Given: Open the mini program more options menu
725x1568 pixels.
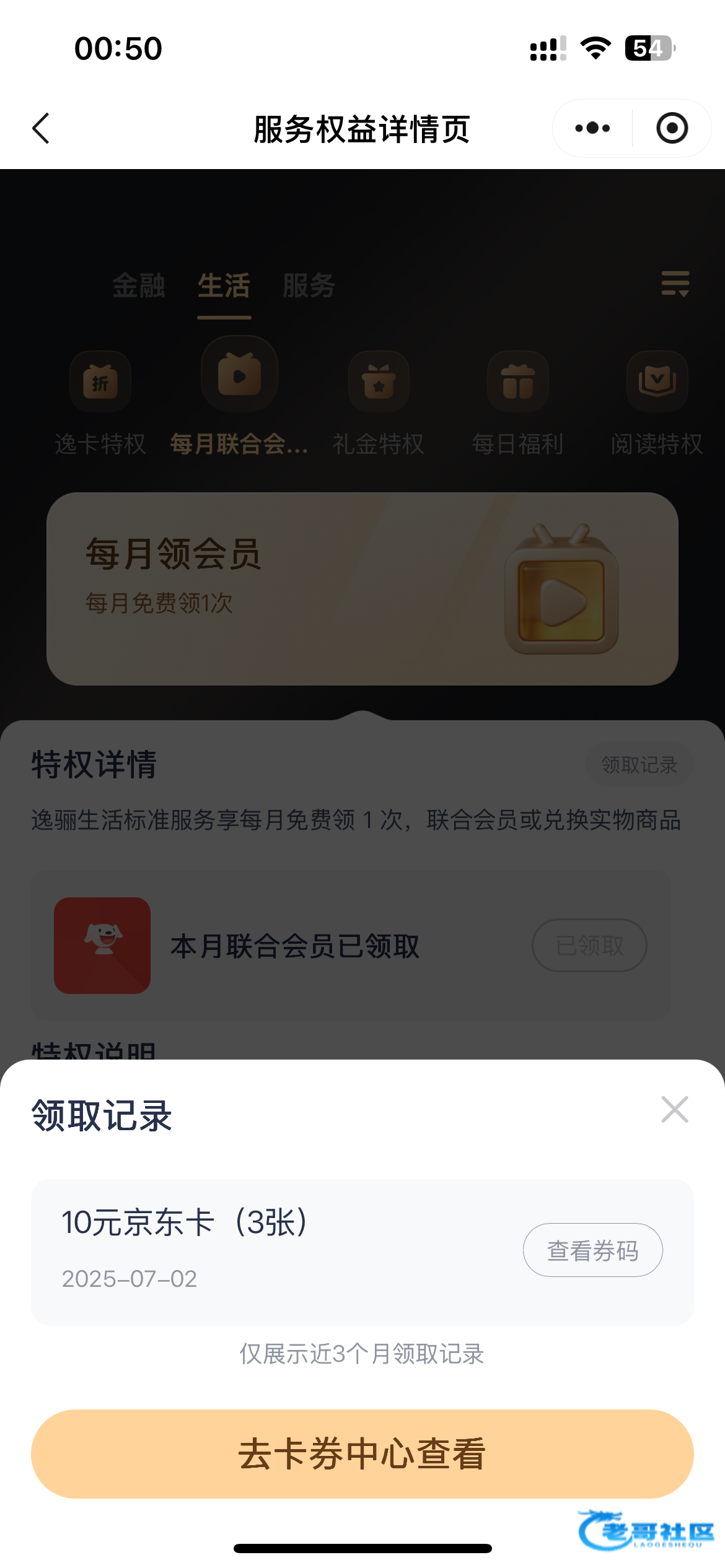Looking at the screenshot, I should 592,128.
